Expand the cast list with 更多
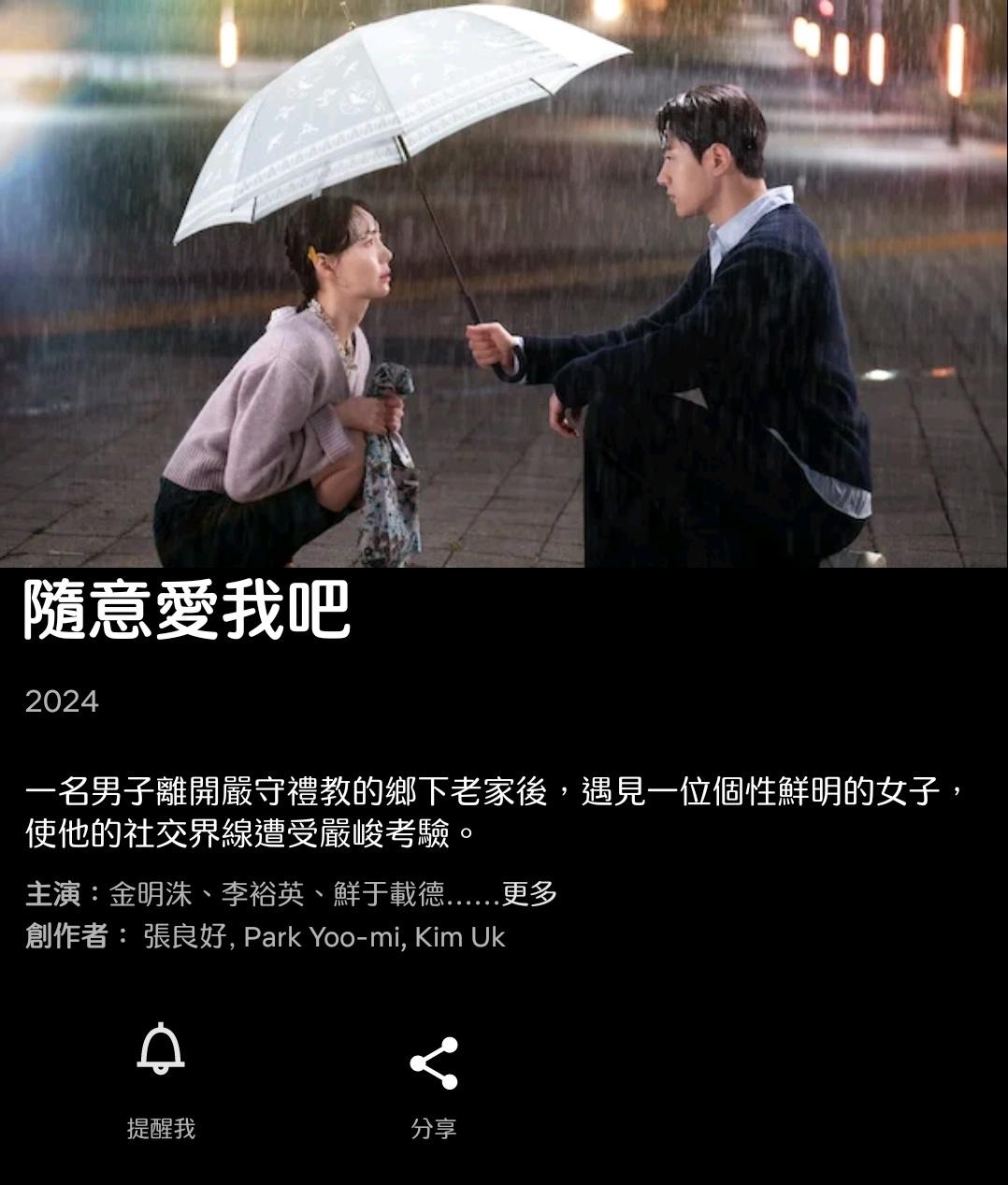Viewport: 1008px width, 1185px height. tap(529, 894)
